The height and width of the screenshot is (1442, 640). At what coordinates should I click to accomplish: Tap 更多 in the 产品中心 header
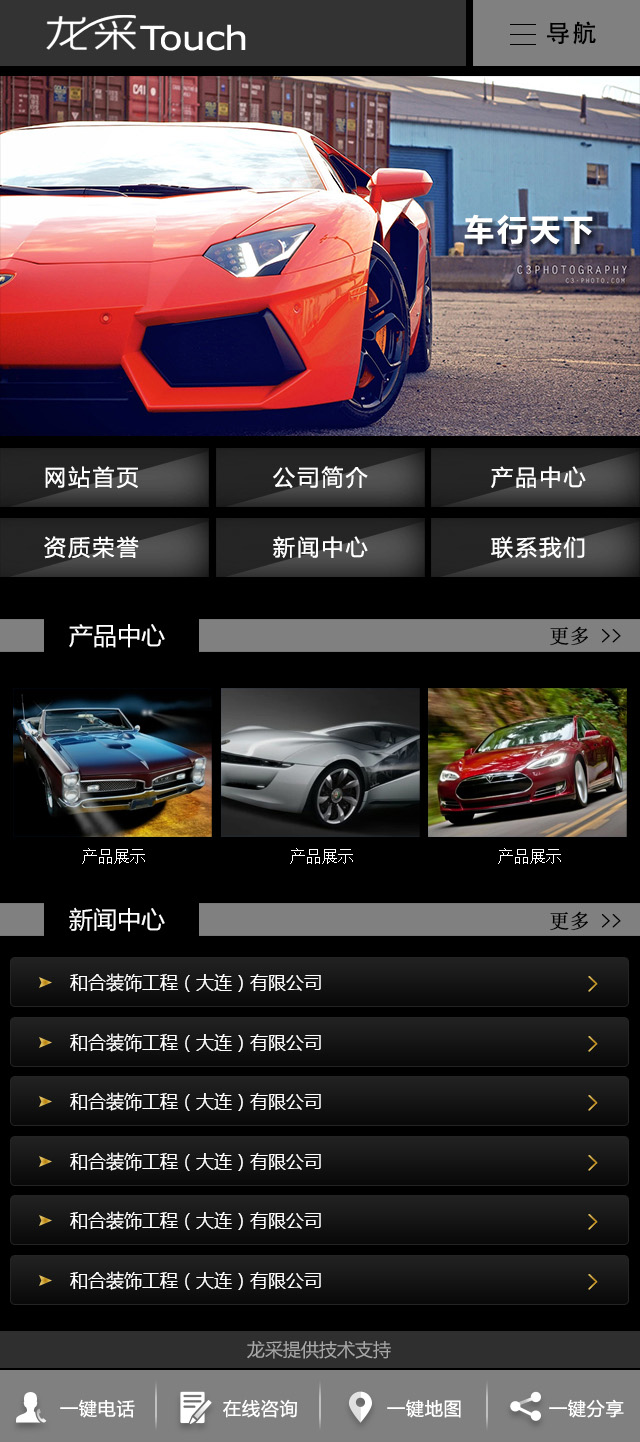click(585, 636)
